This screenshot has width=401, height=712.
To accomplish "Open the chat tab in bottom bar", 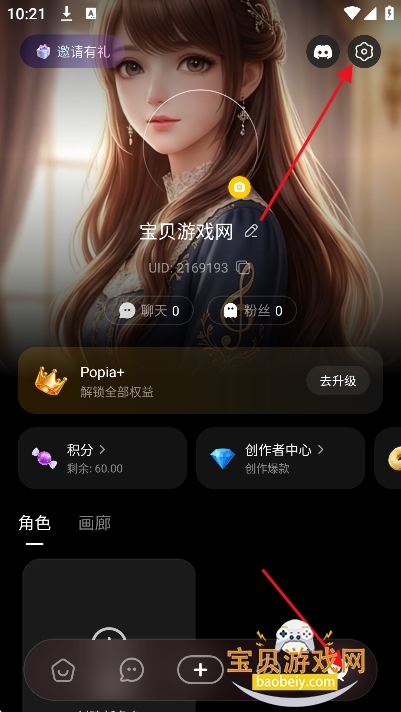I will click(x=132, y=670).
